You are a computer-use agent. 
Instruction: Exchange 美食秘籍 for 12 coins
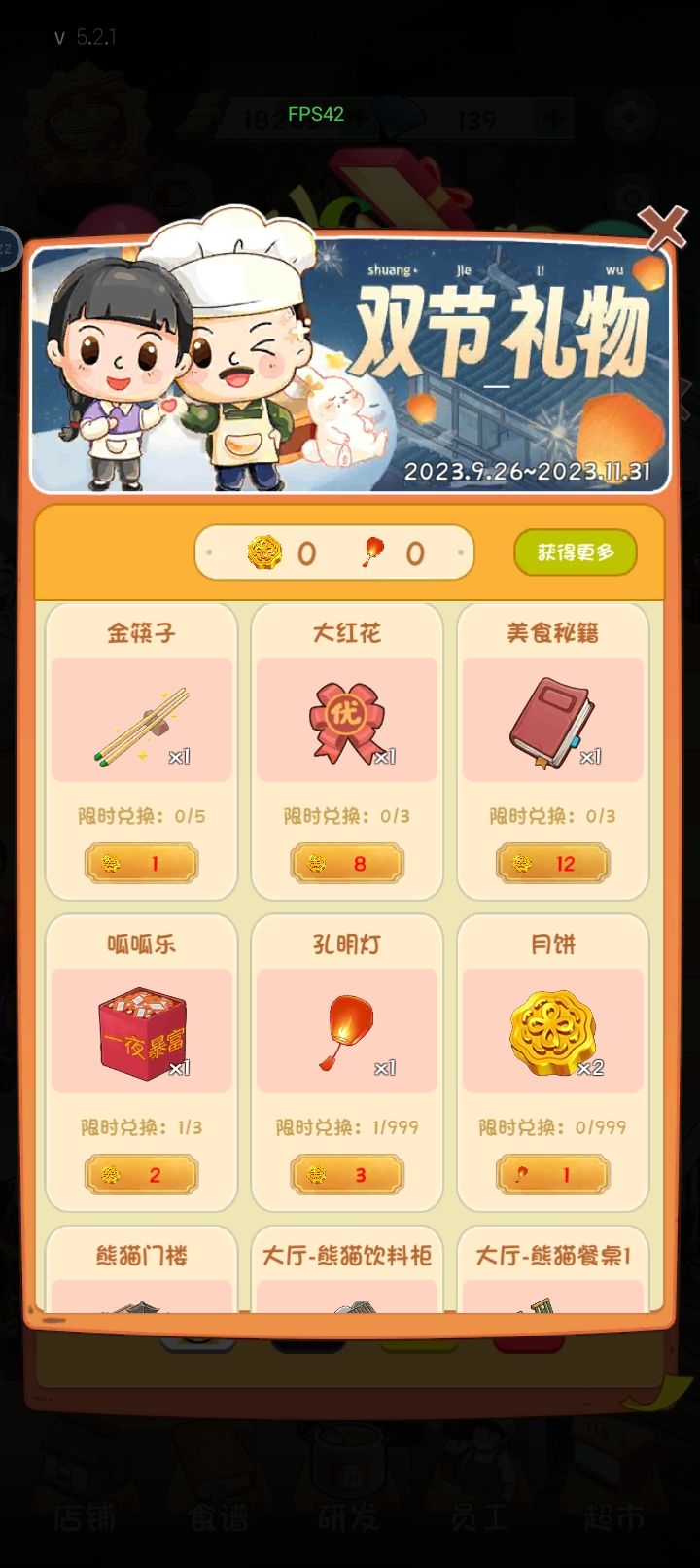(x=553, y=864)
